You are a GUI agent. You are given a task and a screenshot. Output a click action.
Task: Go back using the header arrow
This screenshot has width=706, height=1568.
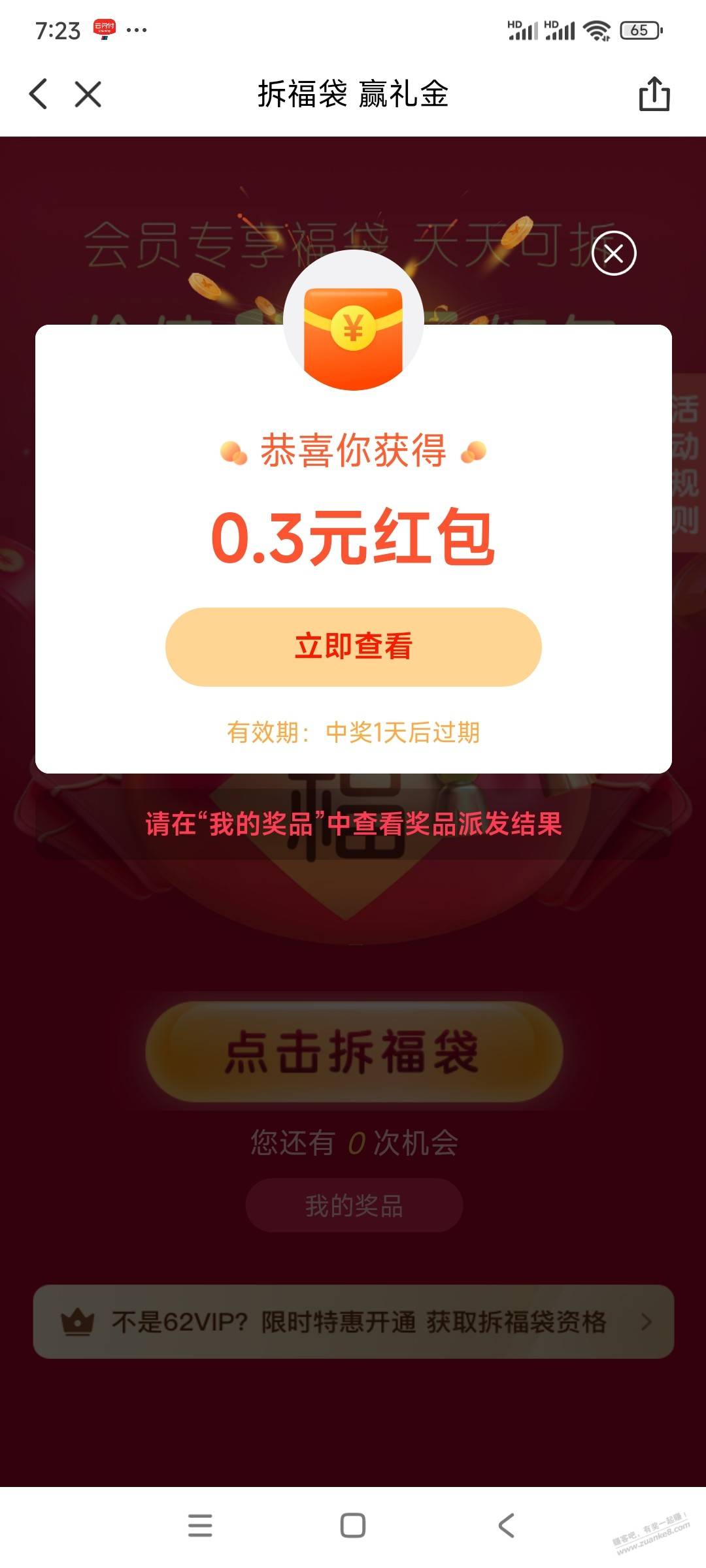coord(39,93)
